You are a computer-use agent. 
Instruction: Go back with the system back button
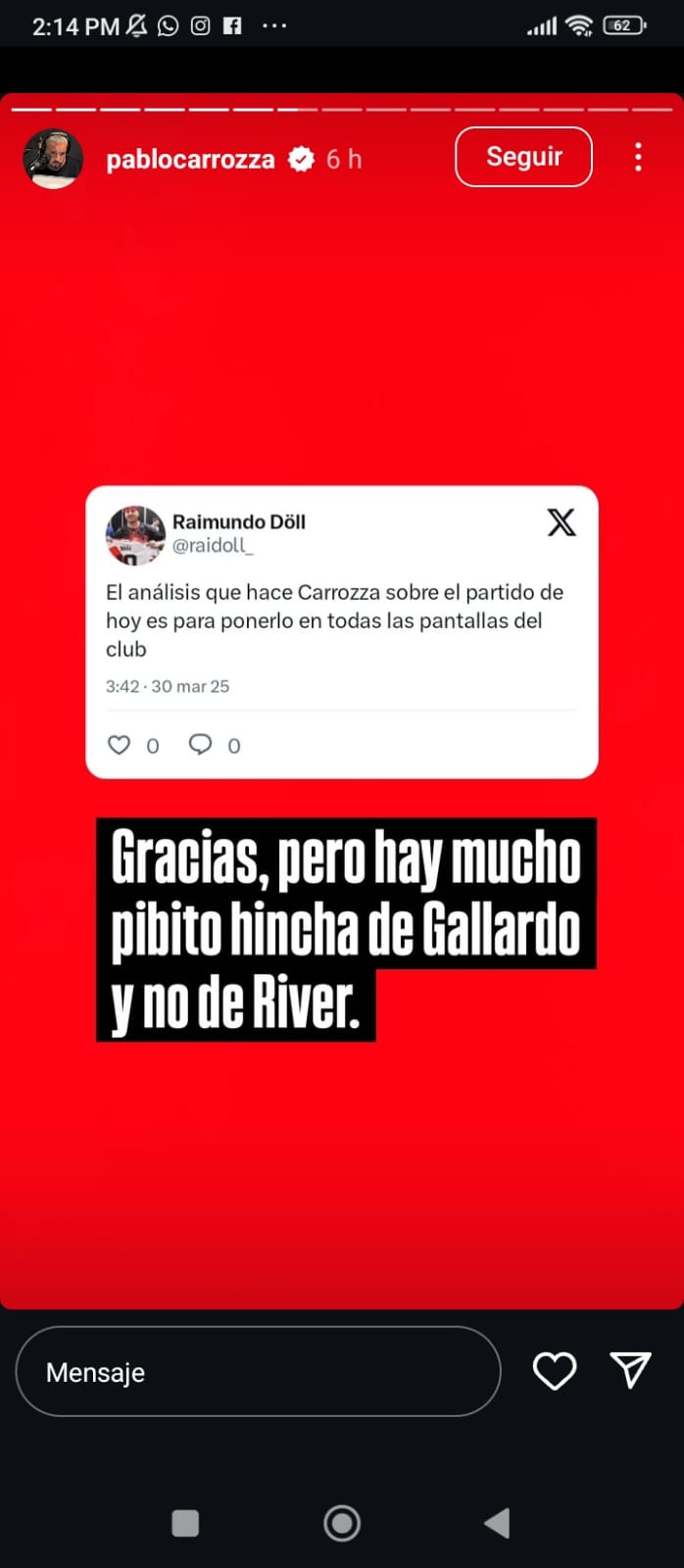497,1523
